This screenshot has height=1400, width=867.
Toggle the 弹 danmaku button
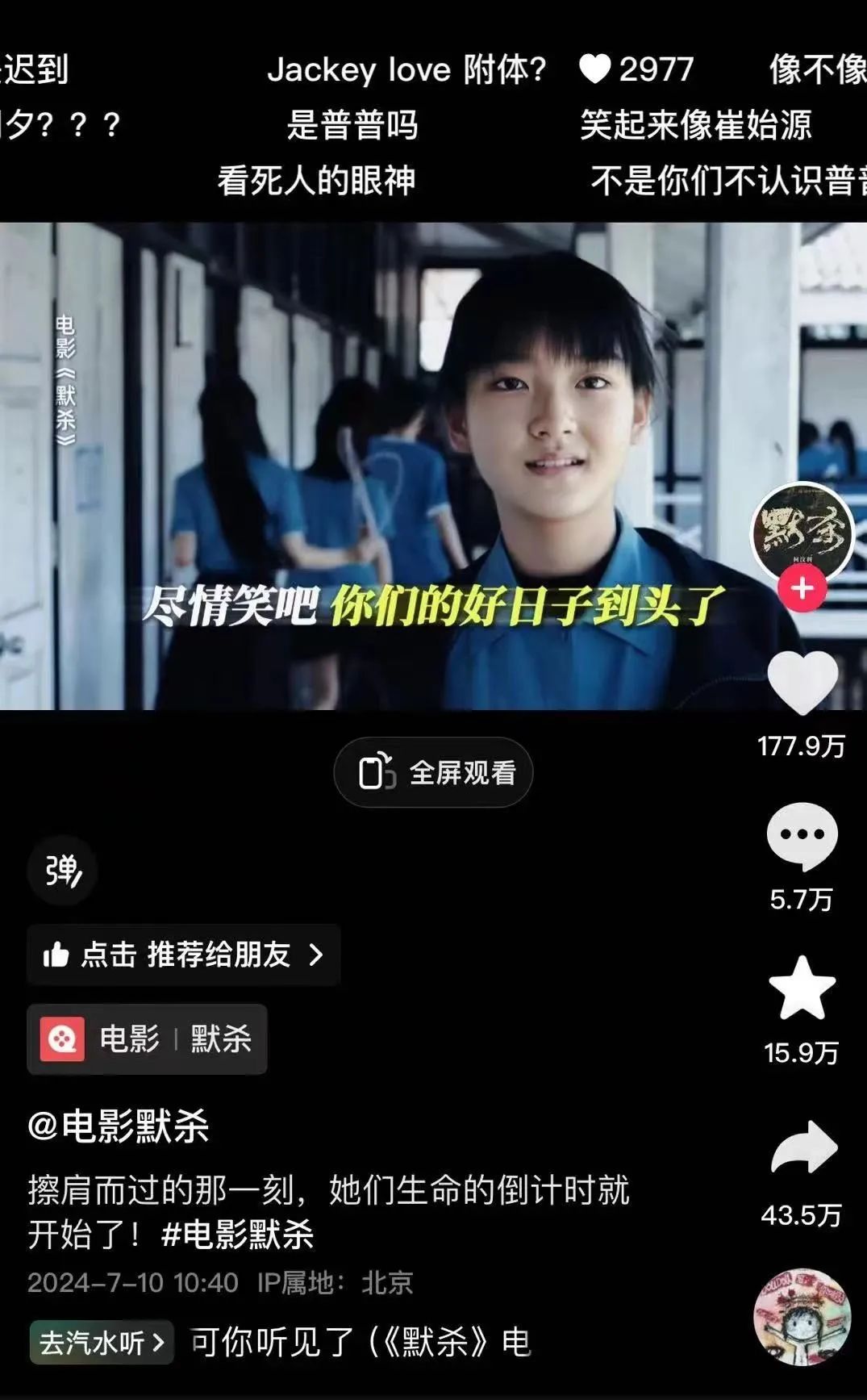click(x=62, y=871)
